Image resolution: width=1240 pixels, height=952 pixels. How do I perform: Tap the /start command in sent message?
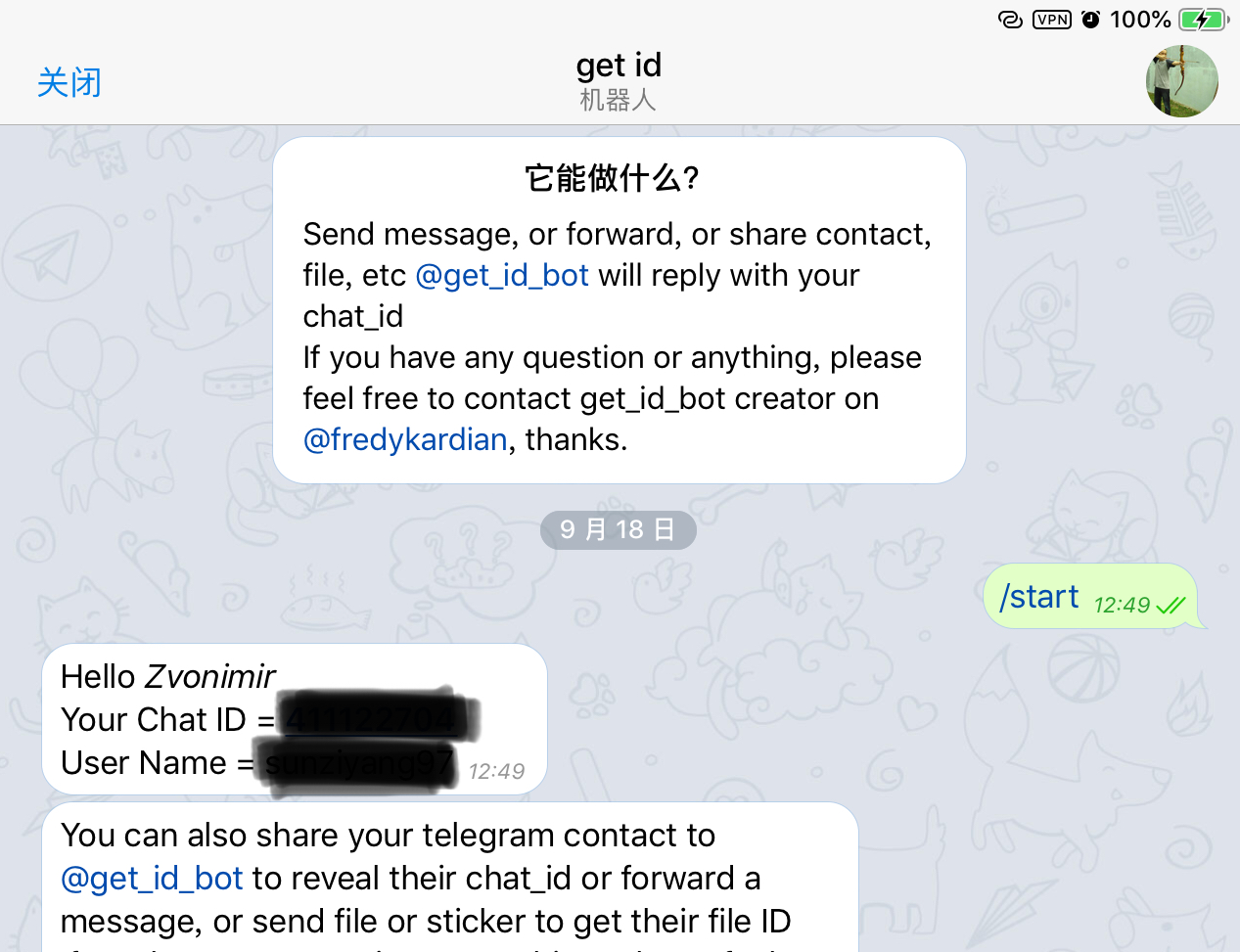click(1039, 597)
